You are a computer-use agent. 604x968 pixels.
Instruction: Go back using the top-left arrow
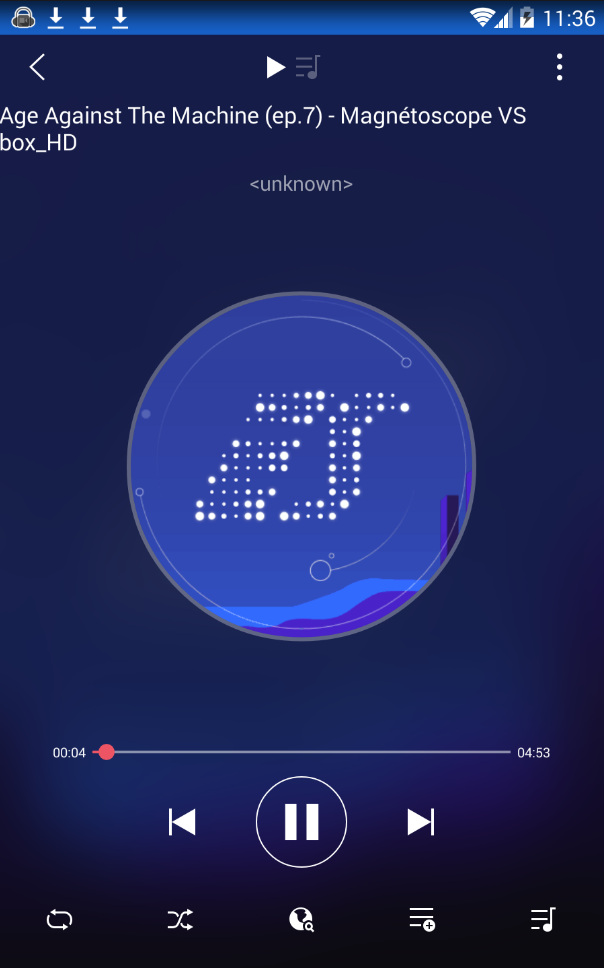tap(38, 67)
